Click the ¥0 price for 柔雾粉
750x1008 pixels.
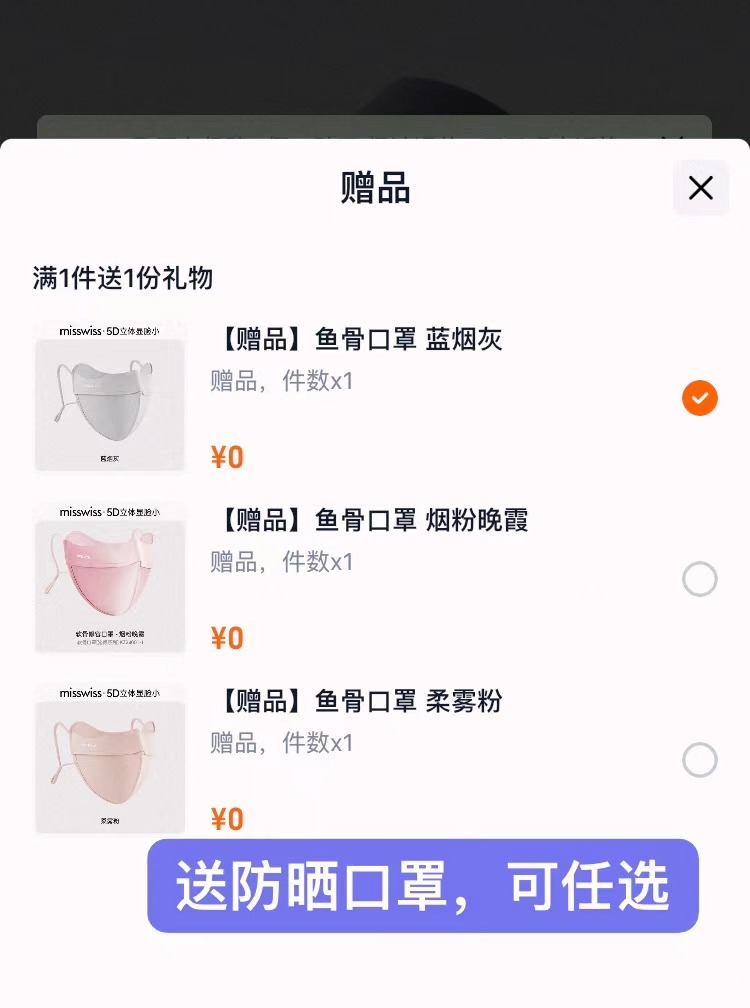coord(228,819)
